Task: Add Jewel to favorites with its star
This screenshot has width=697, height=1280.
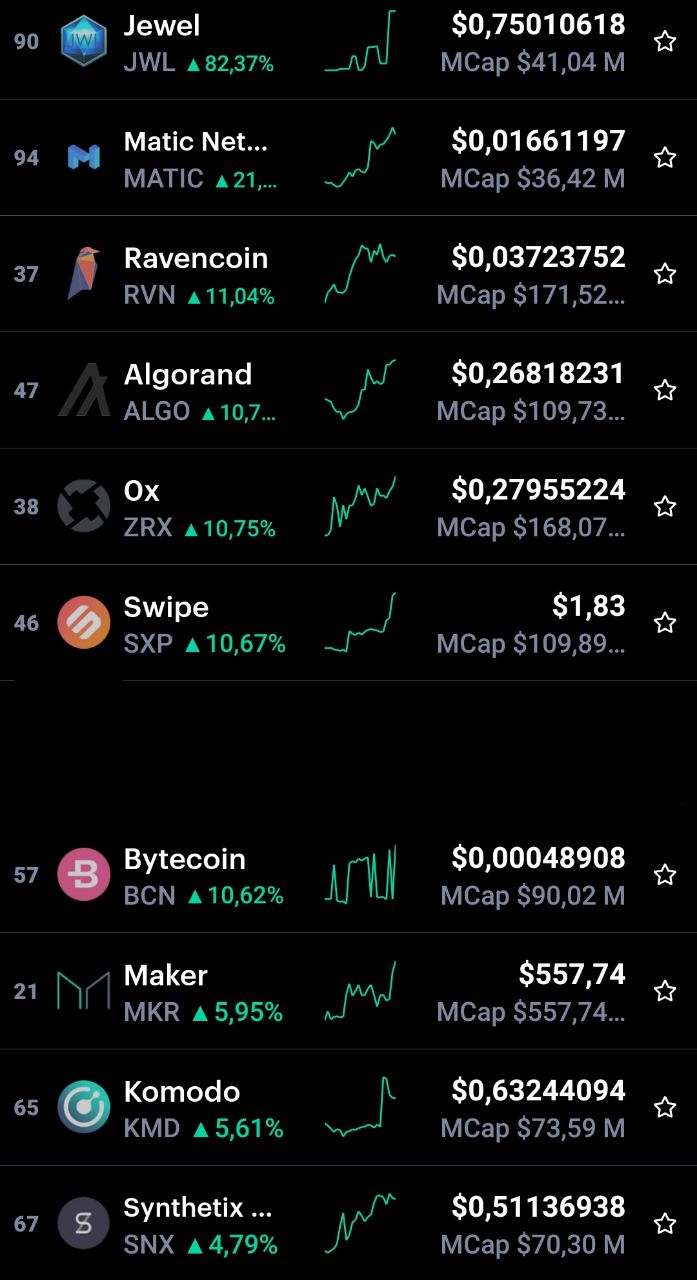Action: [x=665, y=42]
